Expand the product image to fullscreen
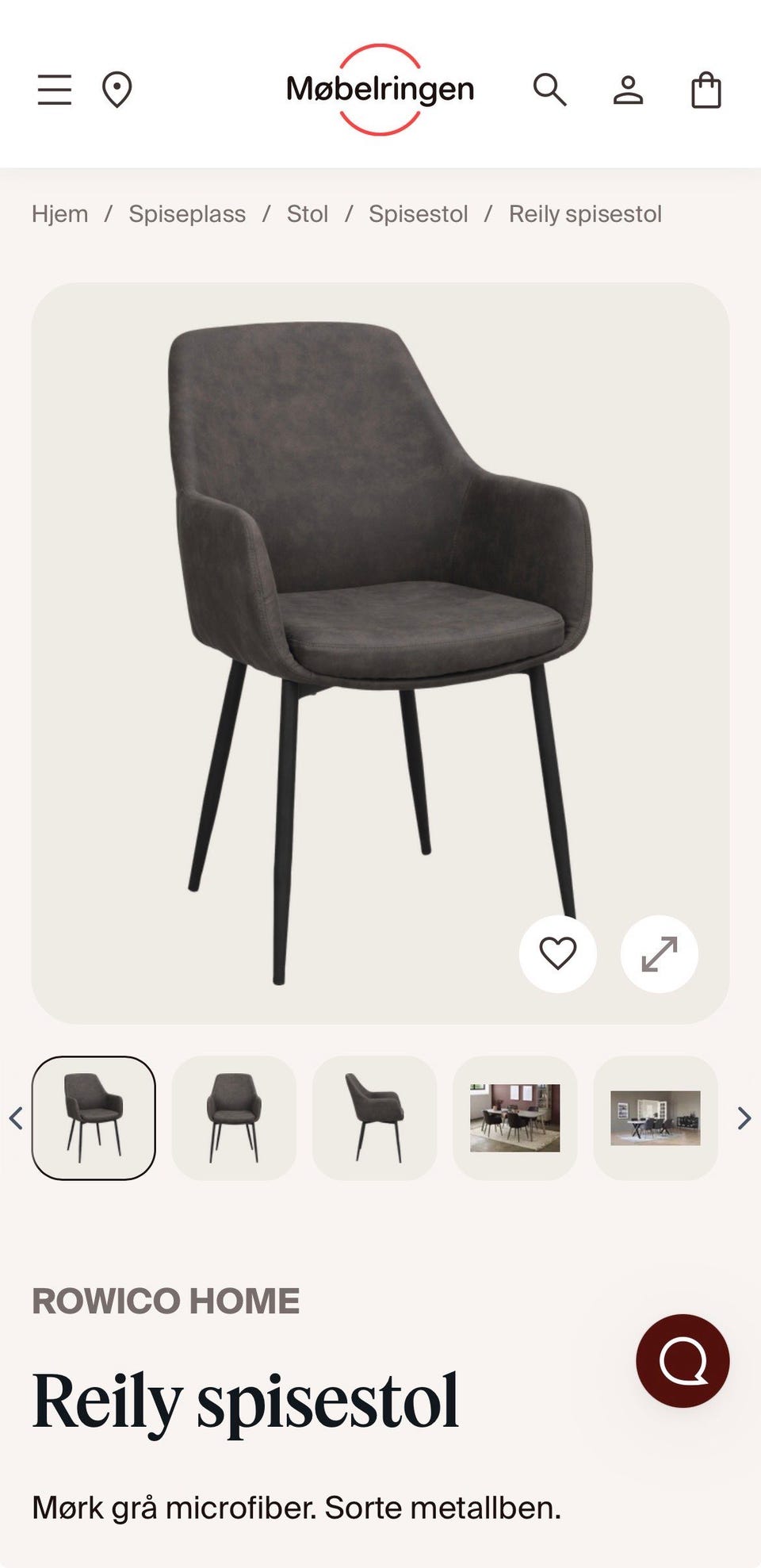 pyautogui.click(x=660, y=953)
